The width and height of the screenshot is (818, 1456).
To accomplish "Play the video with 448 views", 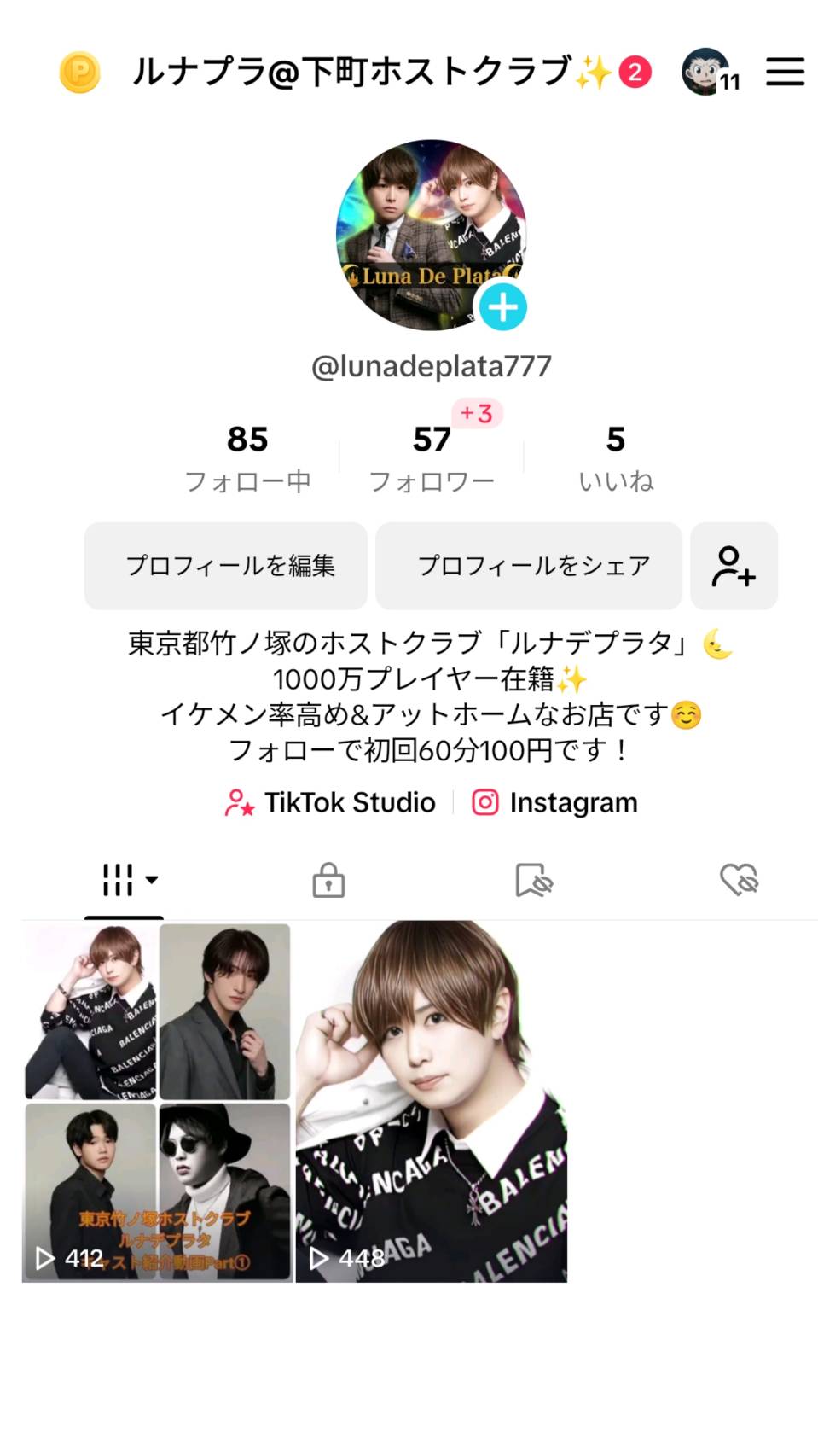I will tap(431, 1101).
